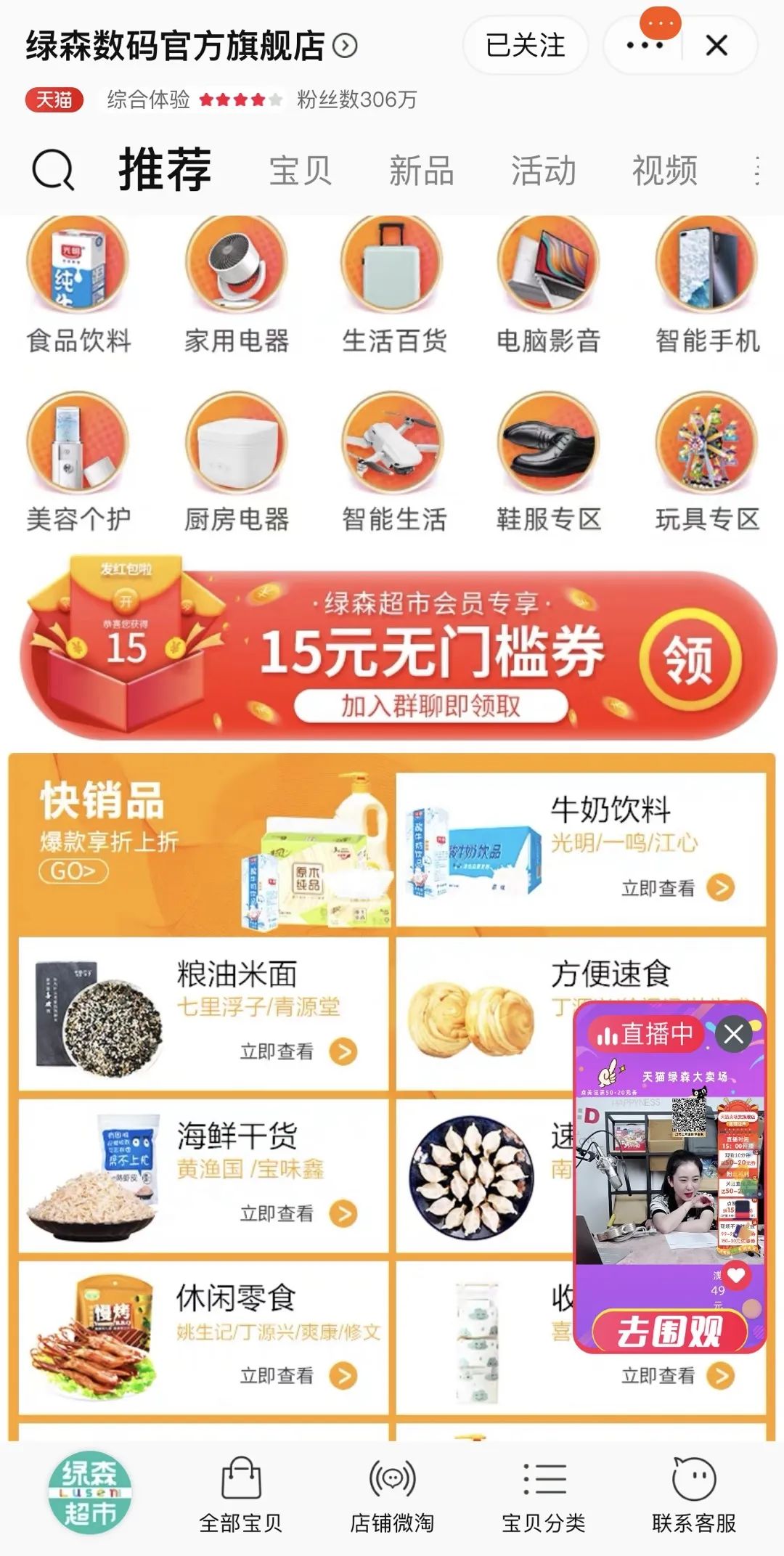Image resolution: width=784 pixels, height=1556 pixels.
Task: Switch to the 活动 tab
Action: 543,171
